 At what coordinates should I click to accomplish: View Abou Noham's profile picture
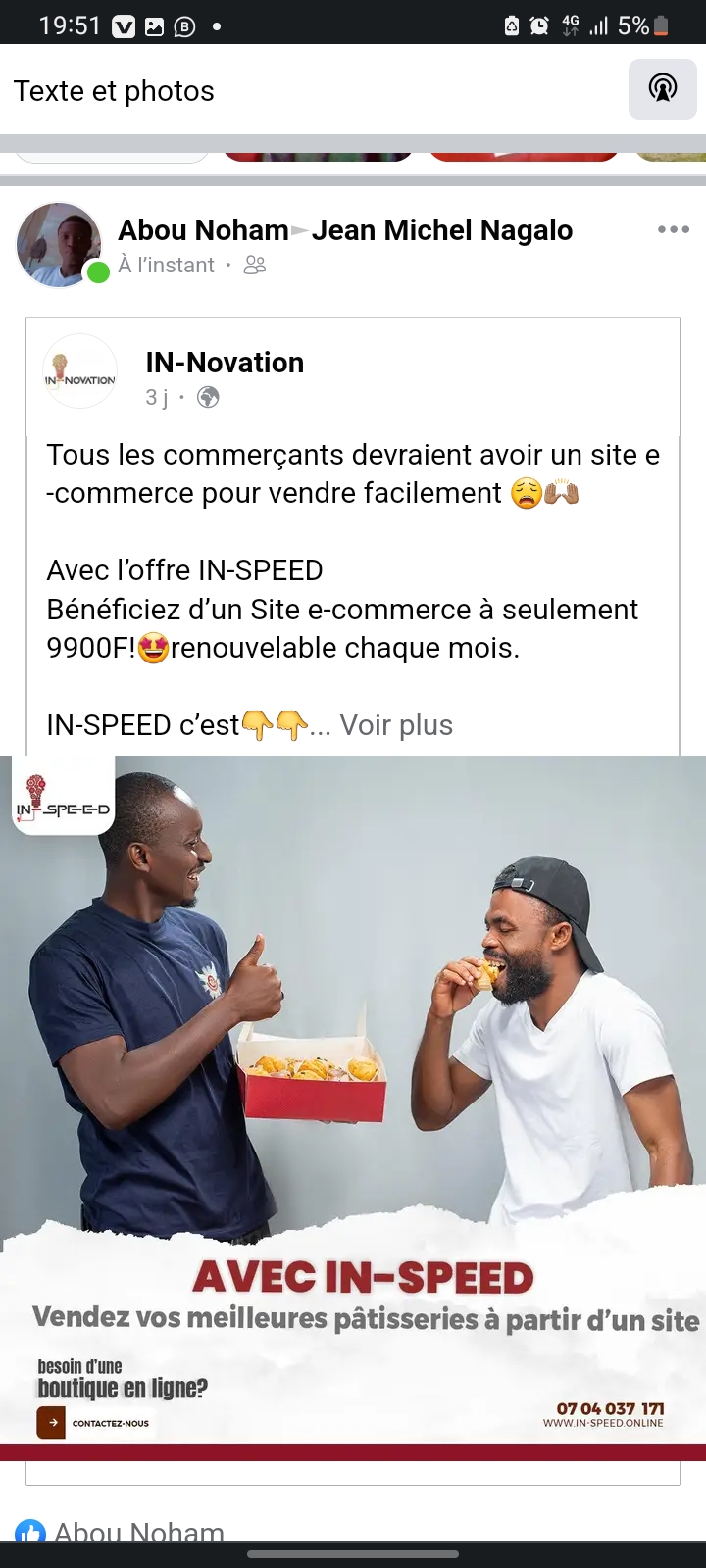[59, 245]
